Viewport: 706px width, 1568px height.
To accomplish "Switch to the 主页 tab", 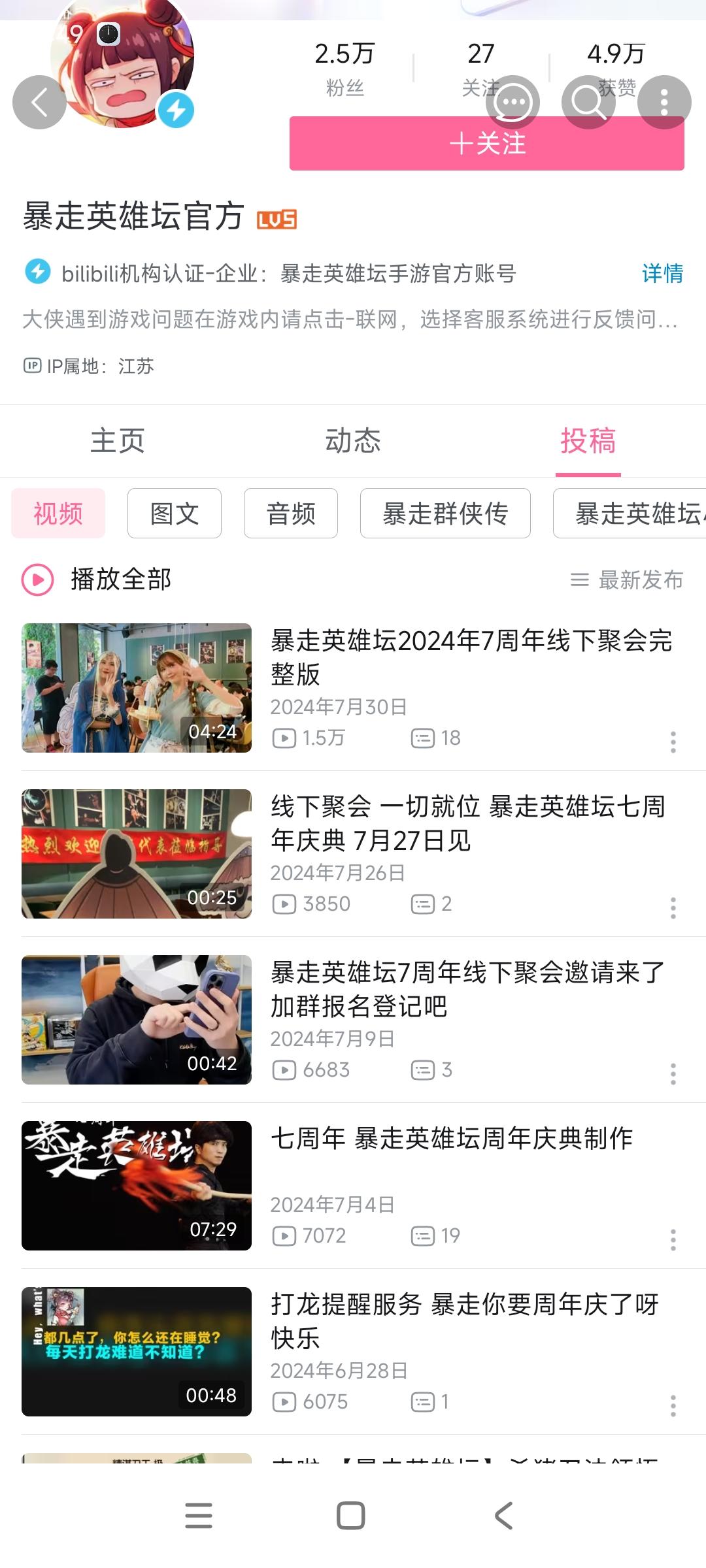I will [x=118, y=441].
